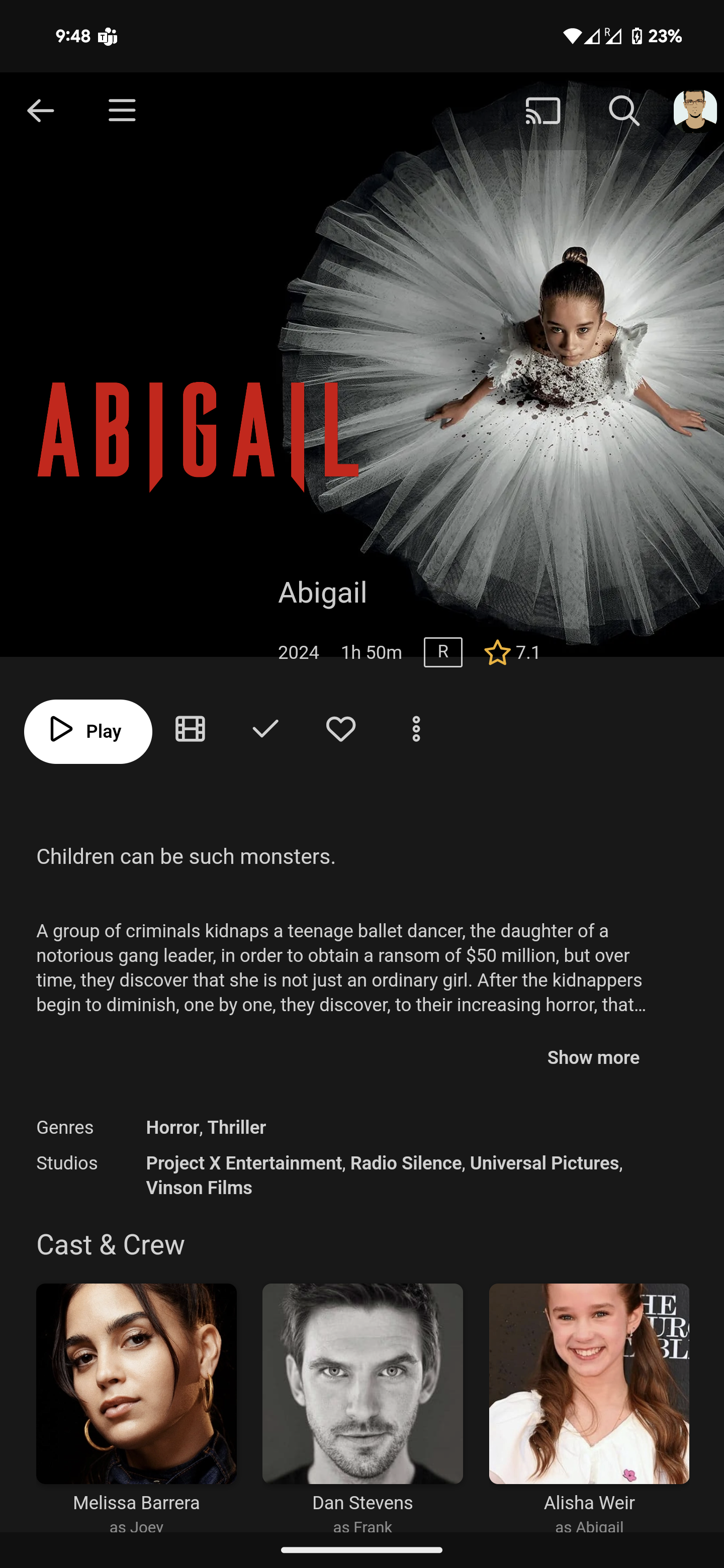View Alisha Weir's cast page
This screenshot has width=724, height=1568.
click(x=589, y=1384)
